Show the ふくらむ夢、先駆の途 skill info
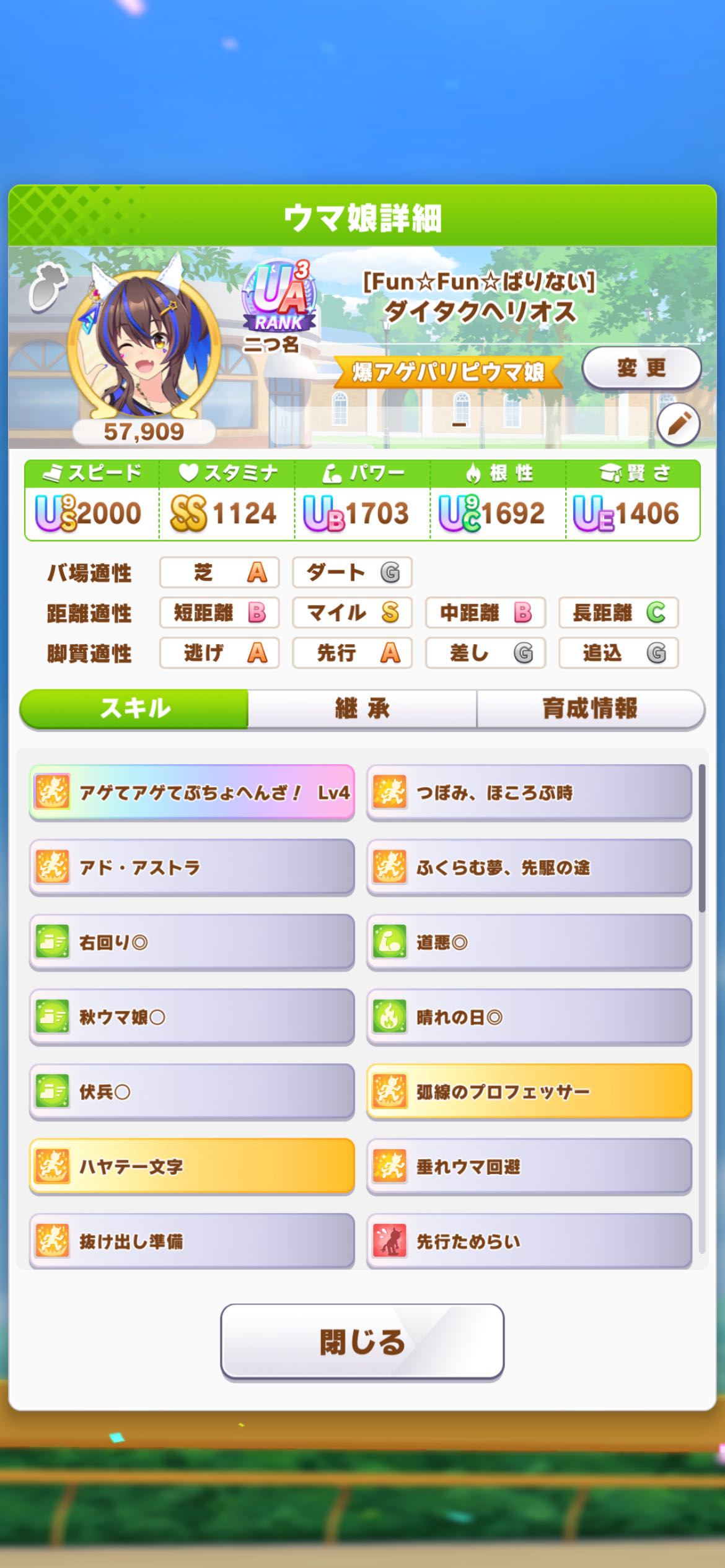Screen dimensions: 725x1568 click(529, 868)
